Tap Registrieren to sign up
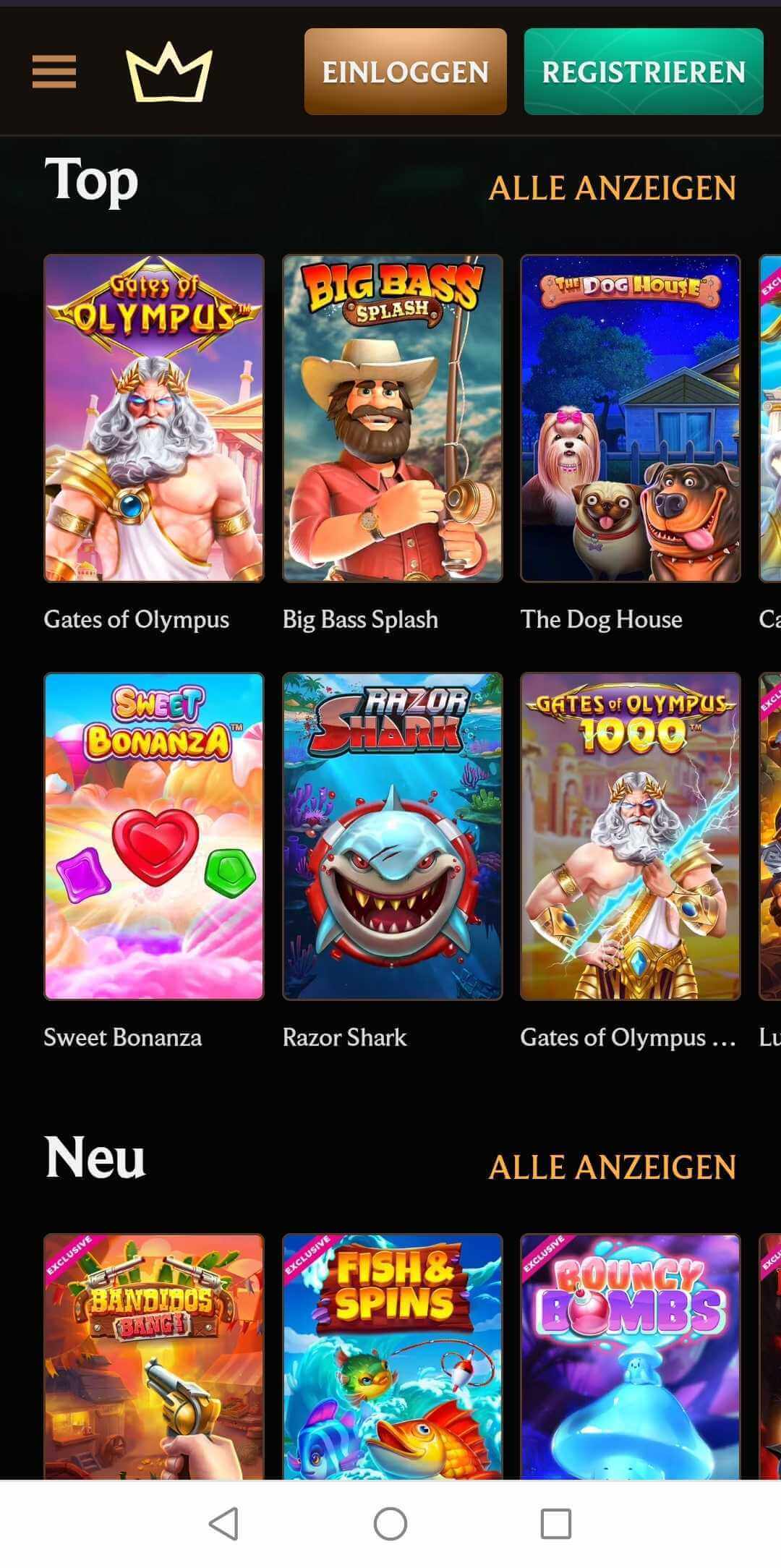The width and height of the screenshot is (781, 1568). [643, 72]
